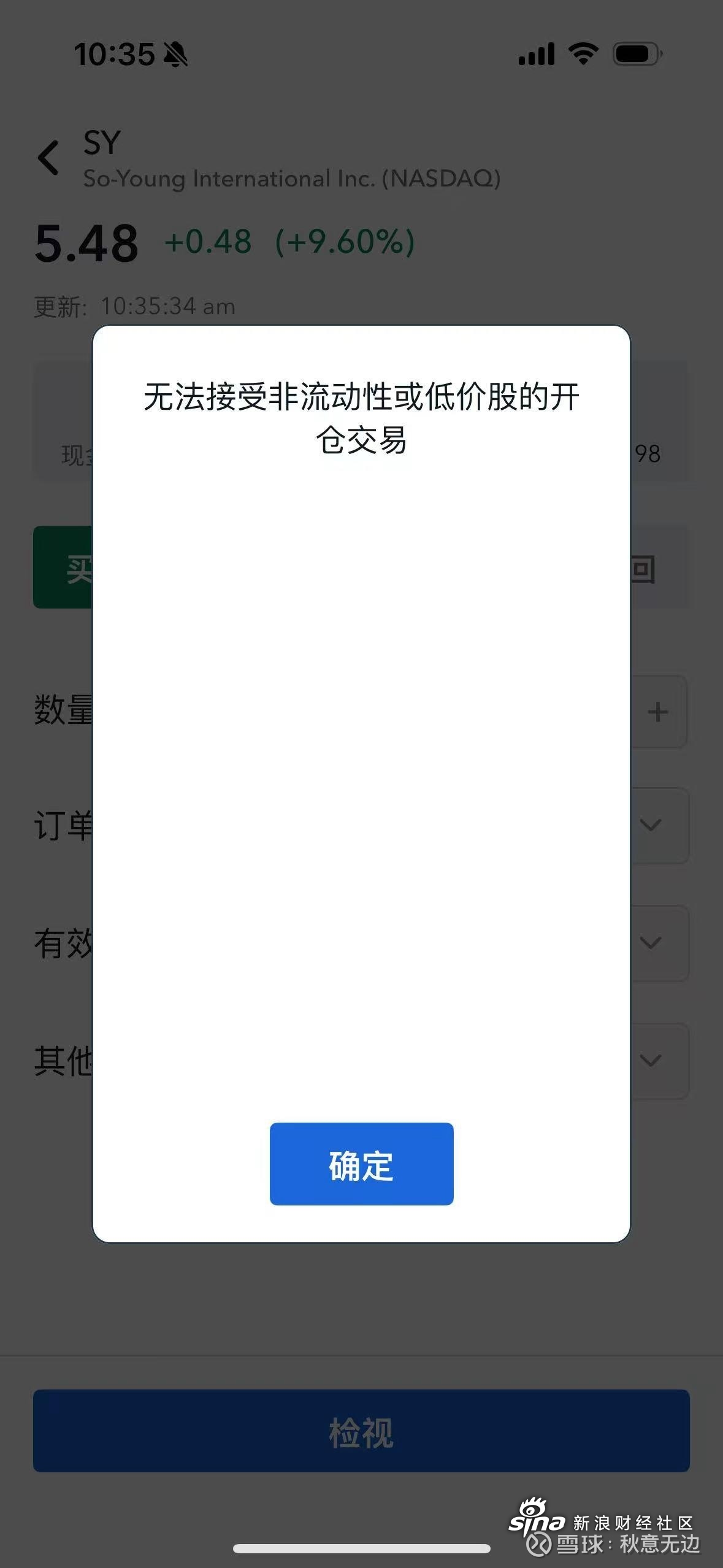The image size is (723, 1568).
Task: Tap the 检视 review button
Action: click(x=361, y=1431)
